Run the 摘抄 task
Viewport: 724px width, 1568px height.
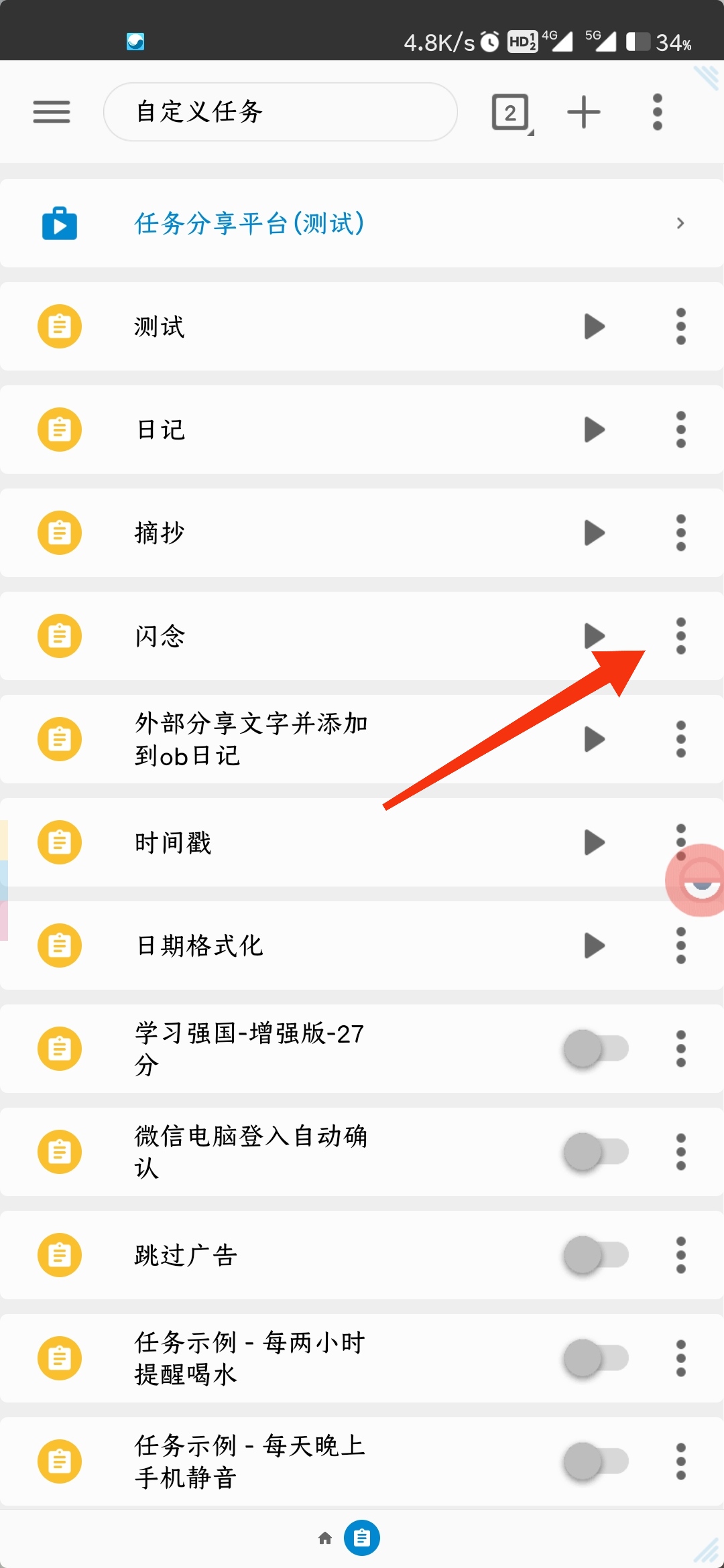coord(594,533)
